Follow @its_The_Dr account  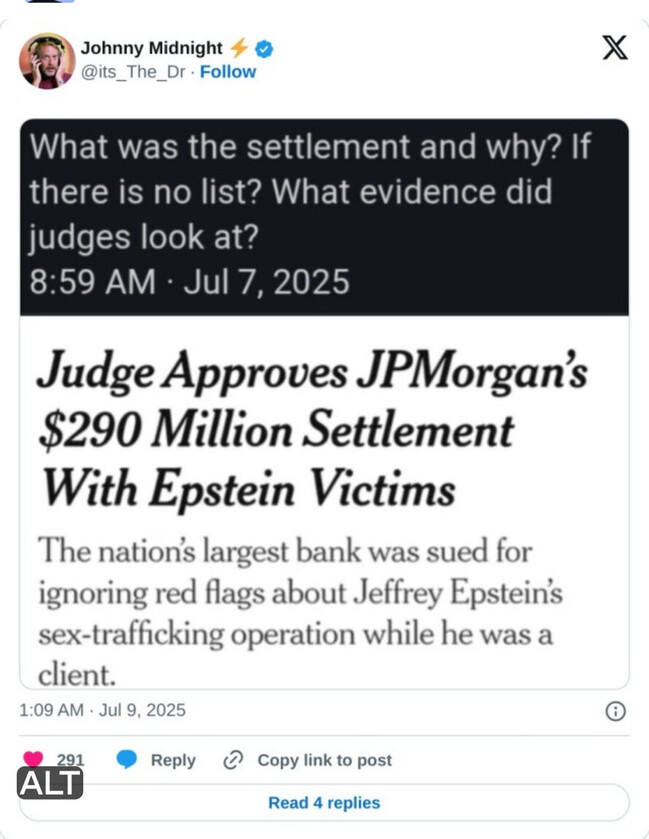point(228,72)
